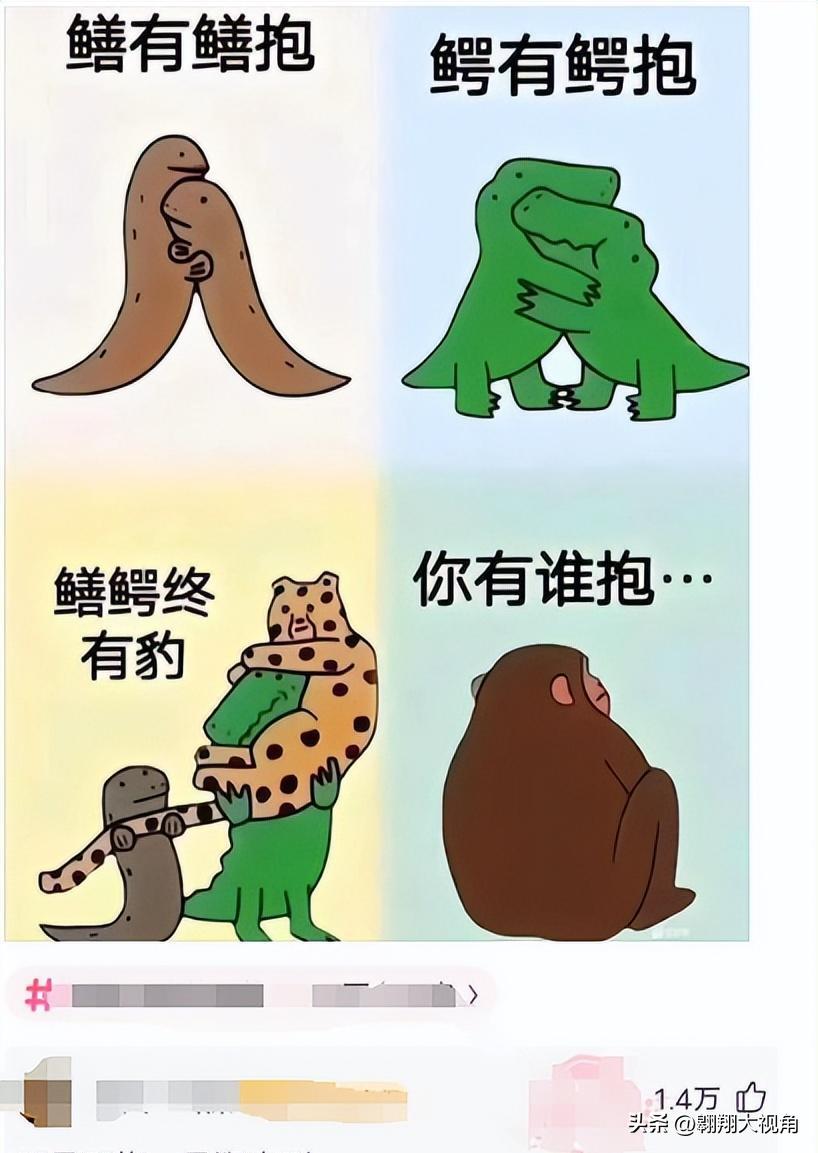818x1153 pixels.
Task: Click the 1.4万 like count
Action: 685,1096
